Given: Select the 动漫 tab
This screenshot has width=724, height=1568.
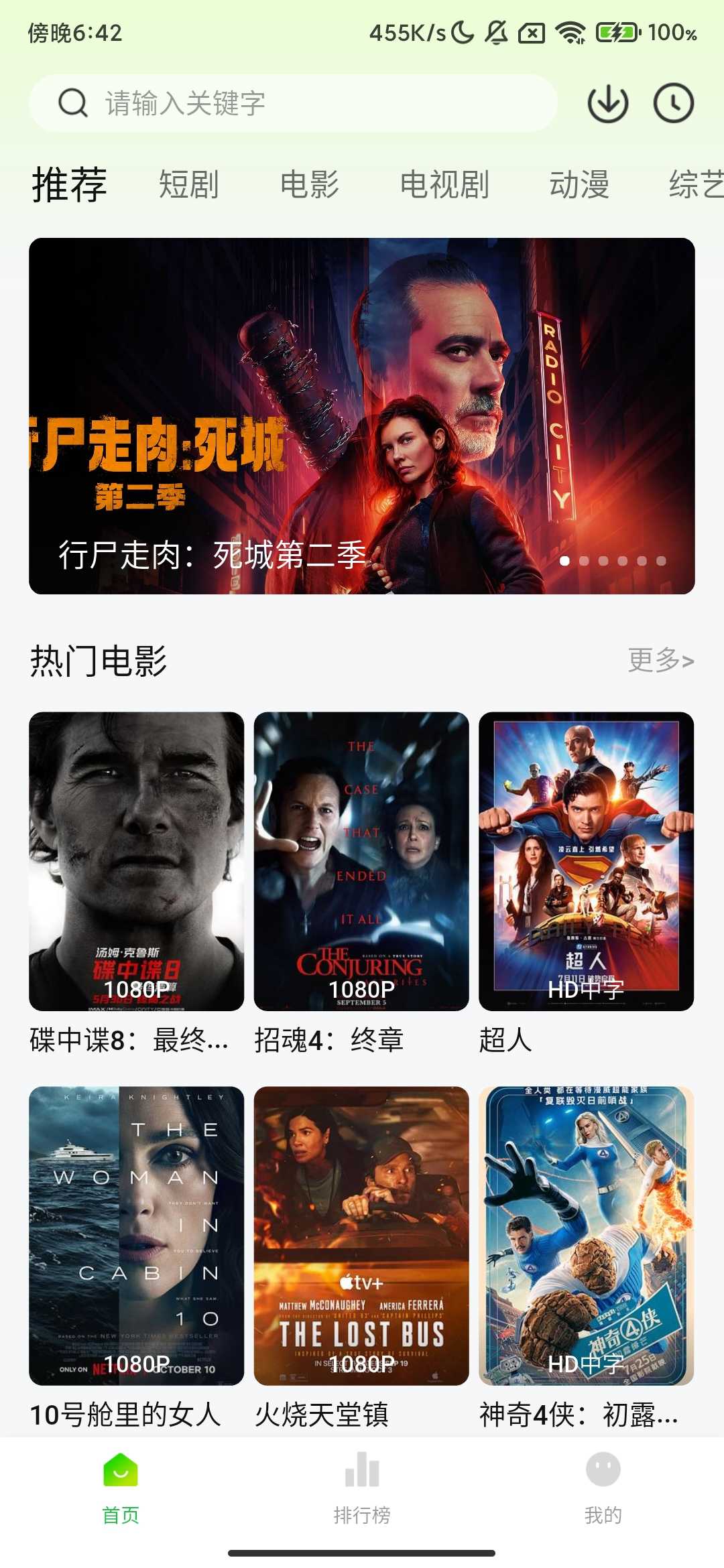Looking at the screenshot, I should click(579, 185).
